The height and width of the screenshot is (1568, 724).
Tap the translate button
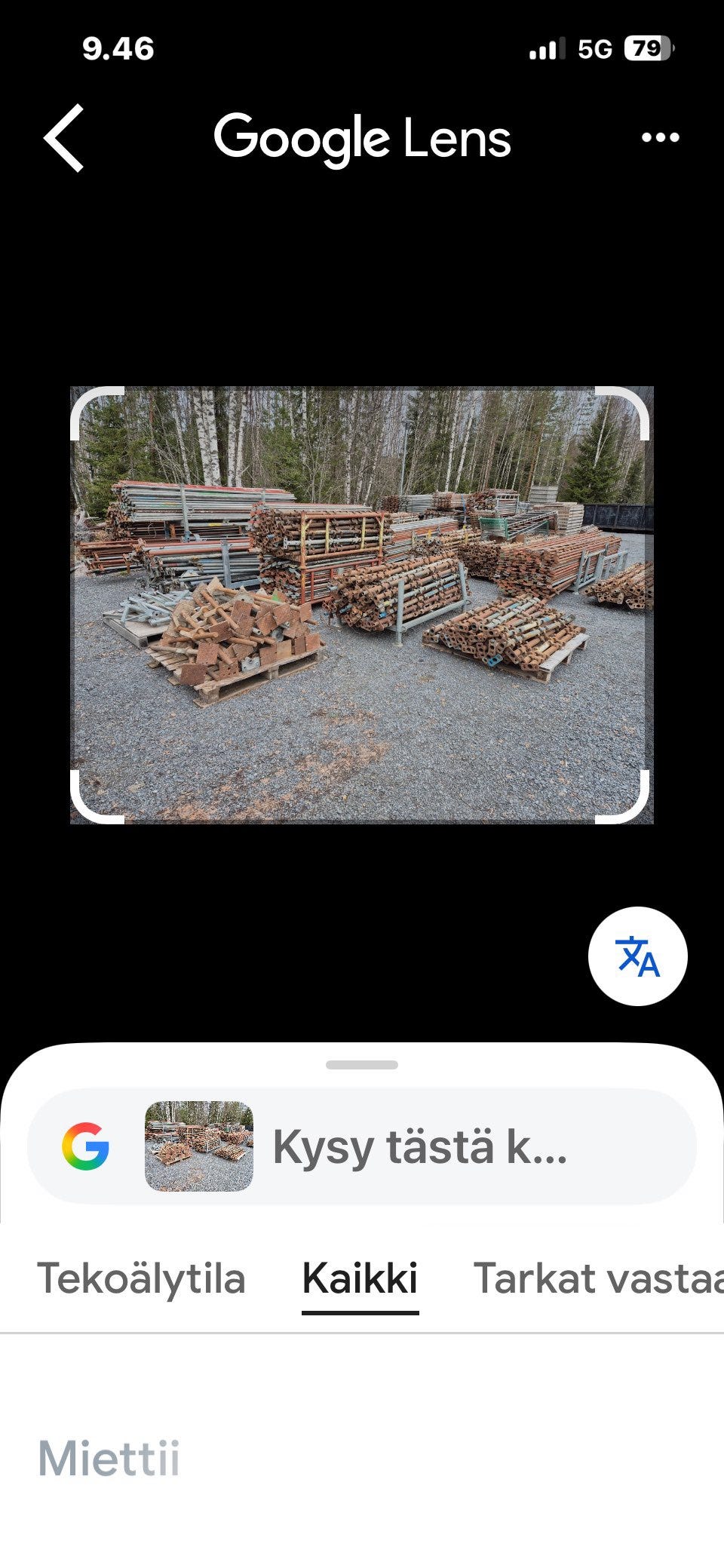[x=638, y=956]
